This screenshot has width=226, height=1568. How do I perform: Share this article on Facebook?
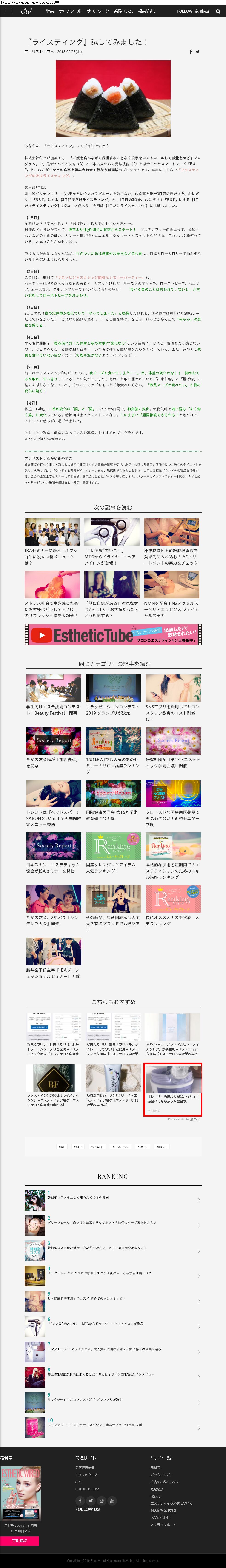pyautogui.click(x=191, y=52)
